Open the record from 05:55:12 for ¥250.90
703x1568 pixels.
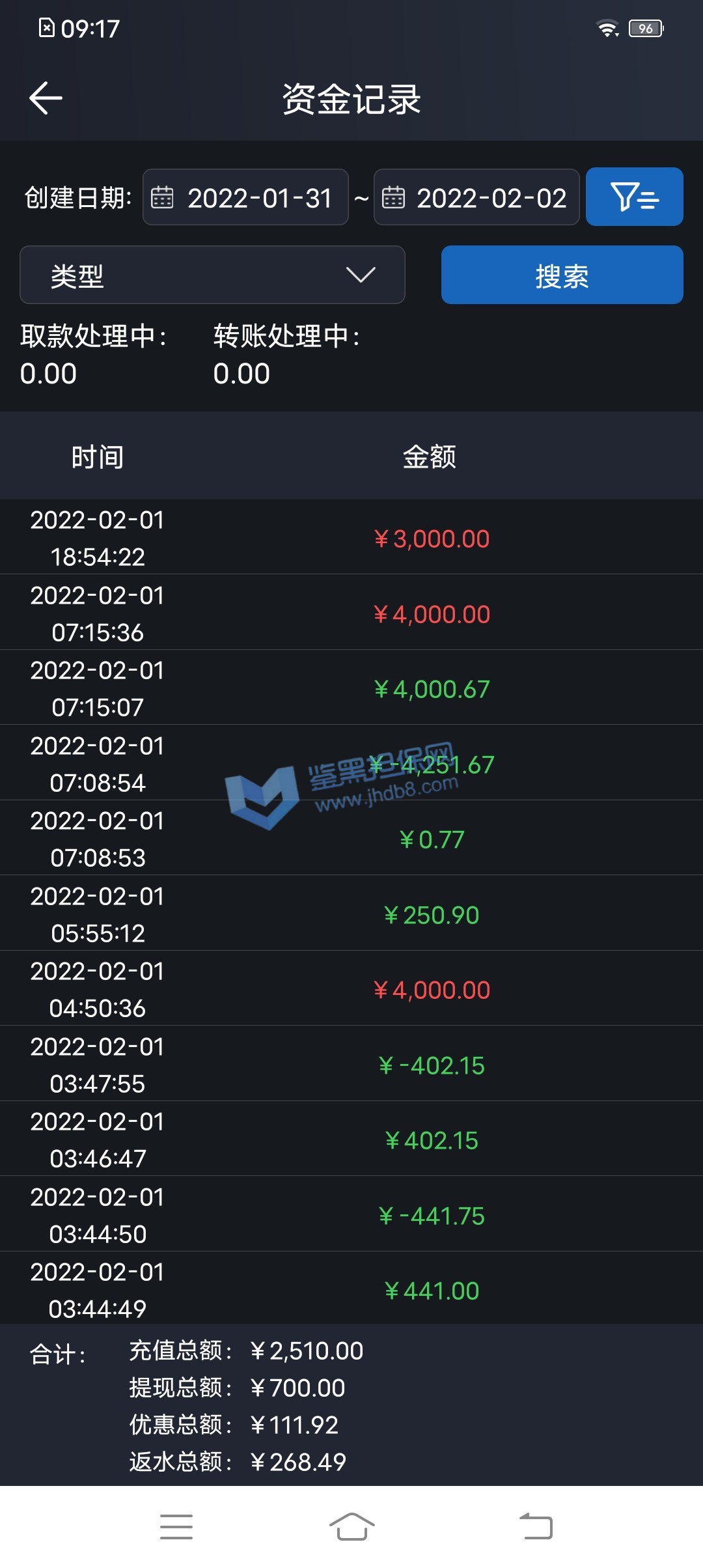(x=351, y=914)
